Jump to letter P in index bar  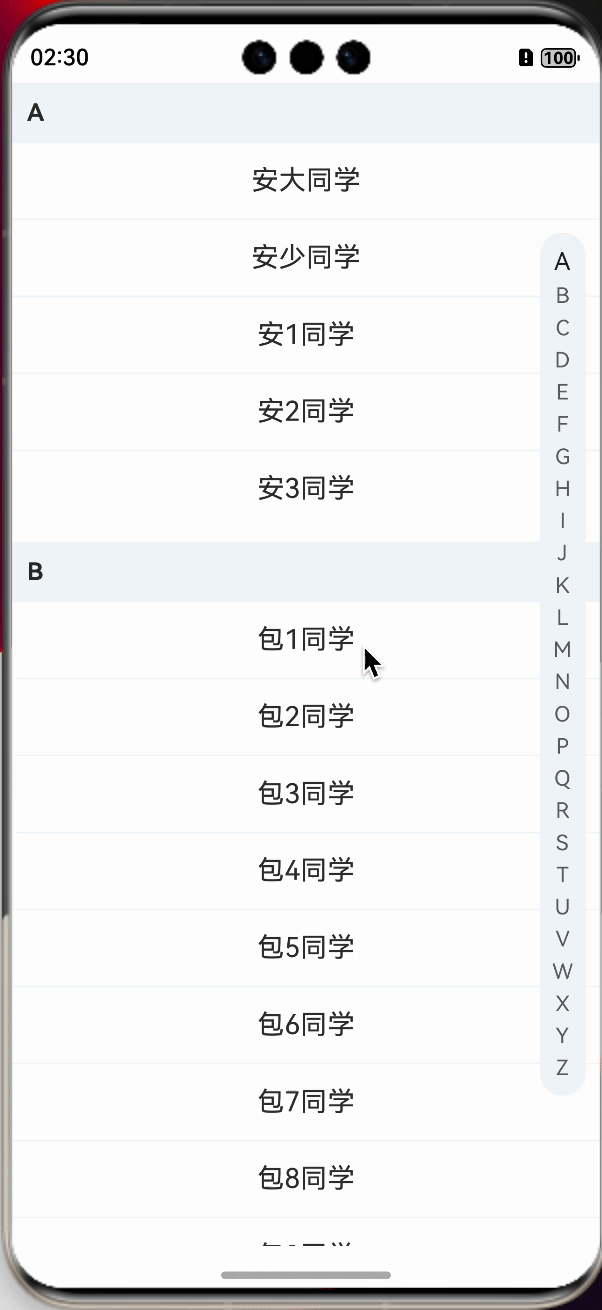(562, 746)
